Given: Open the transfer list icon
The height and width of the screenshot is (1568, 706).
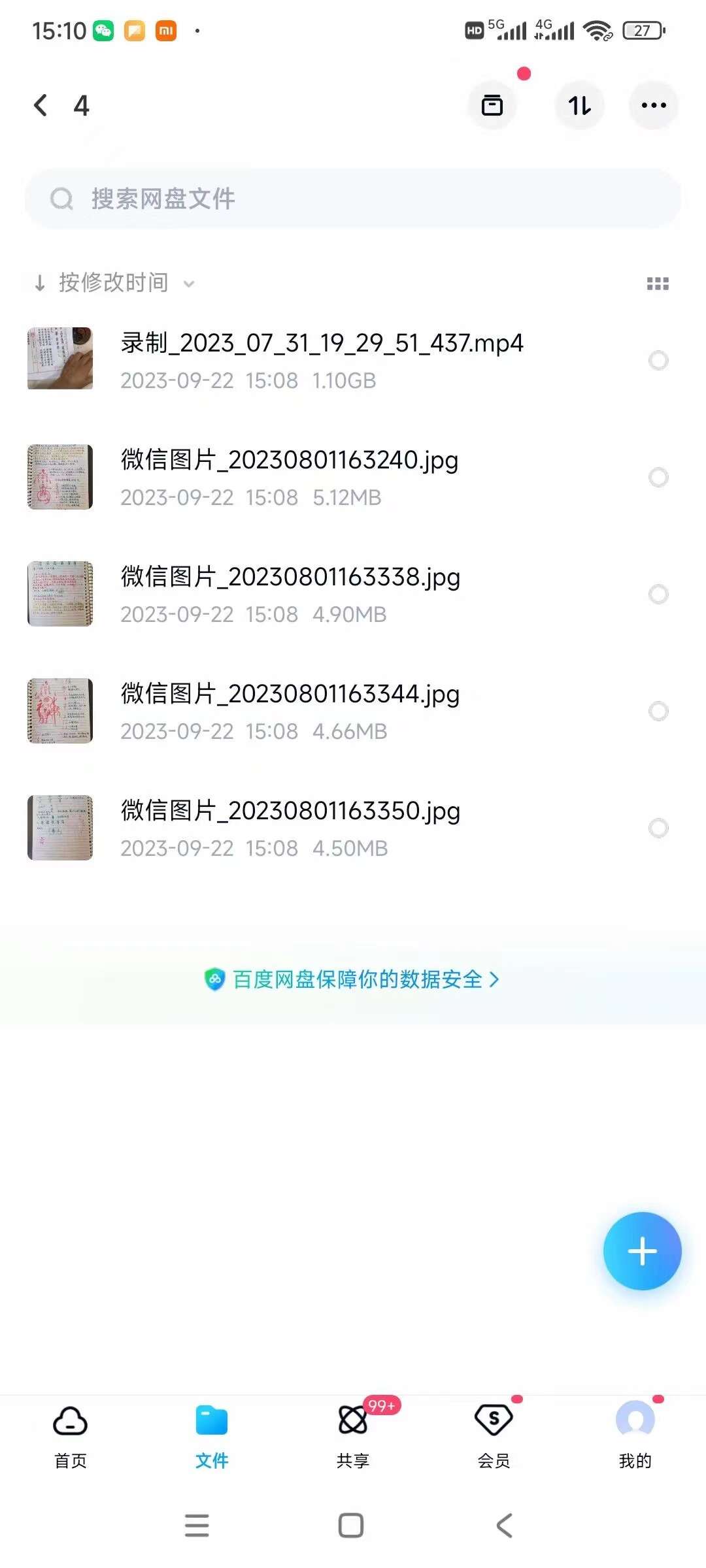Looking at the screenshot, I should click(x=579, y=105).
